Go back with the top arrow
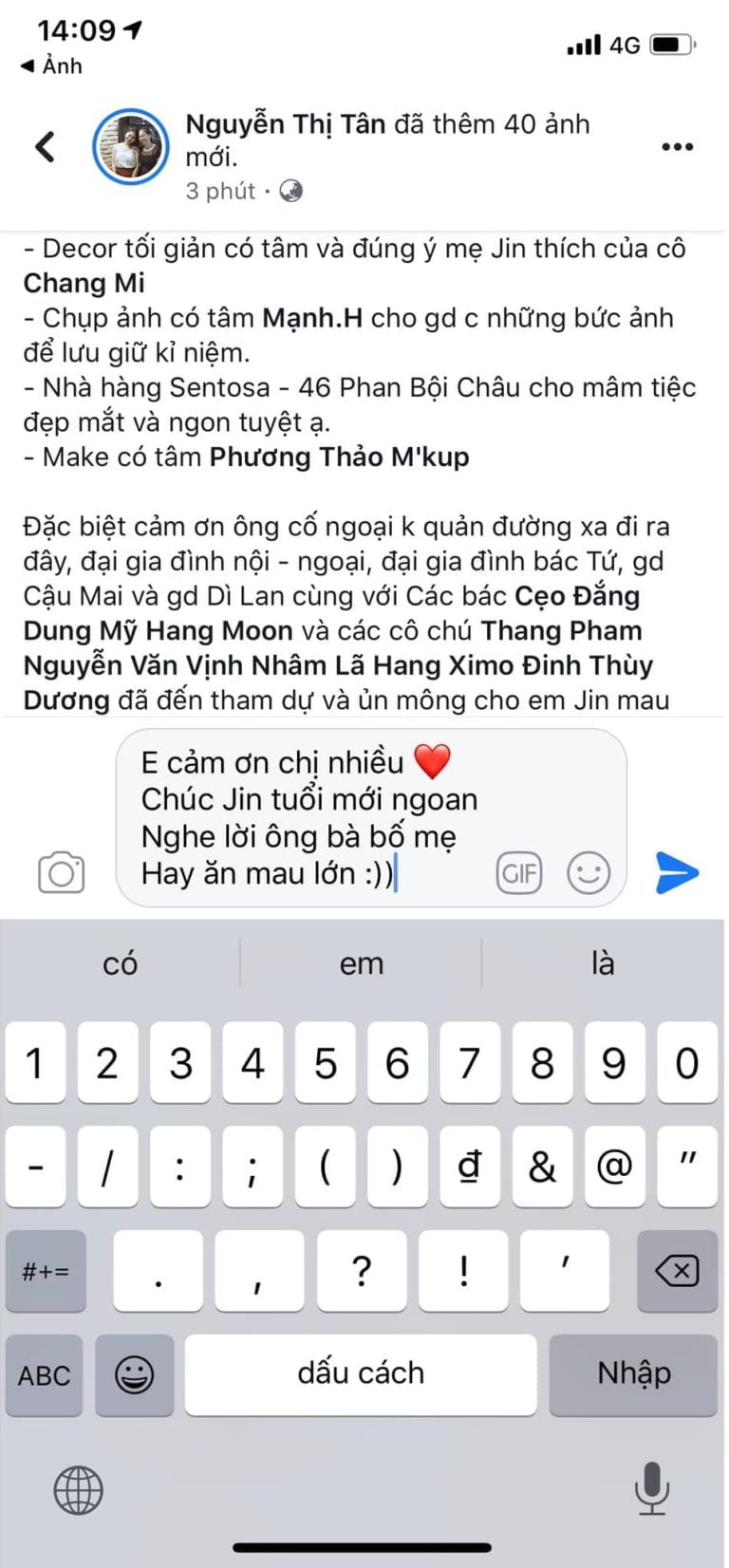Screen dimensions: 729x1568 point(45,147)
